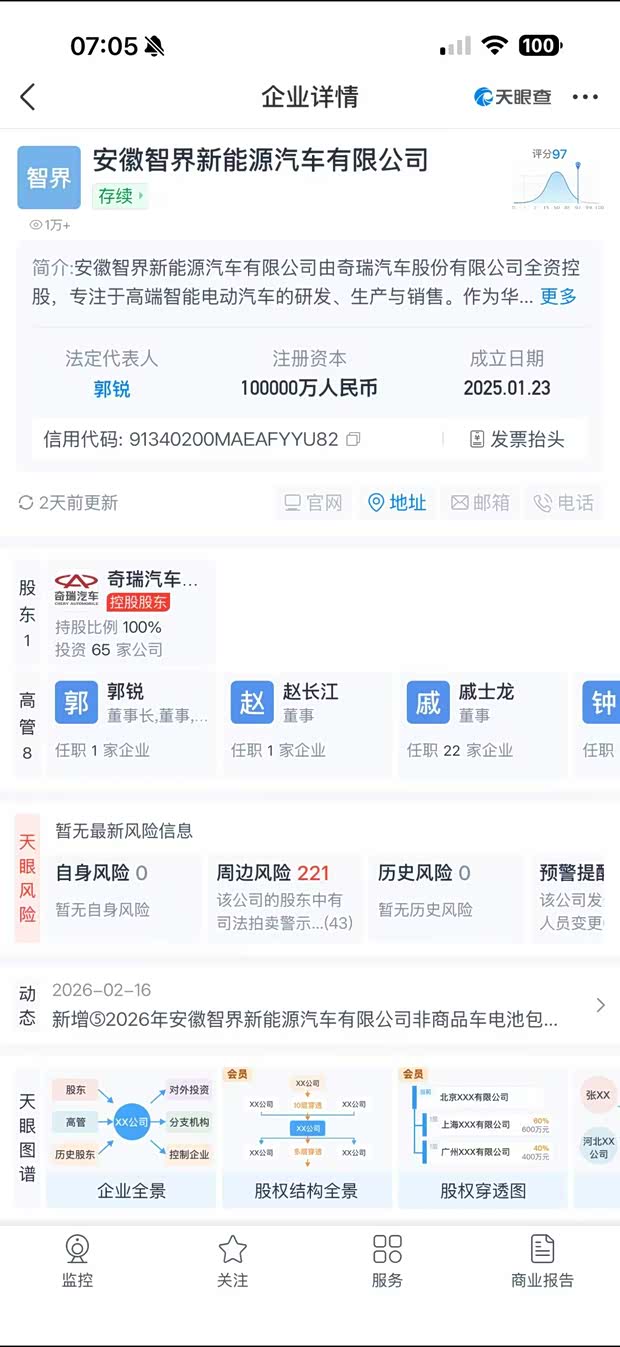
Task: View 周边风险 221 details
Action: (x=286, y=896)
